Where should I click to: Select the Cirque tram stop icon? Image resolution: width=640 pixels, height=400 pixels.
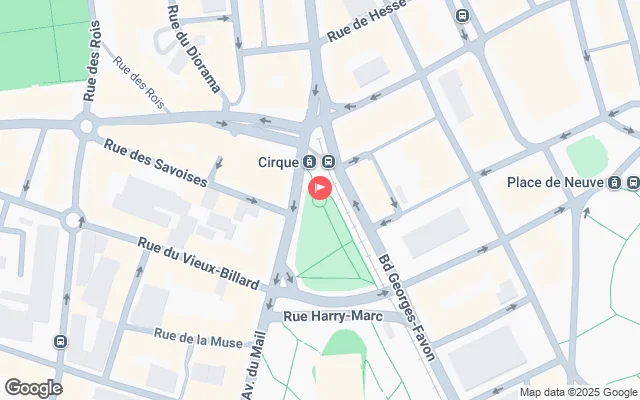(x=310, y=162)
